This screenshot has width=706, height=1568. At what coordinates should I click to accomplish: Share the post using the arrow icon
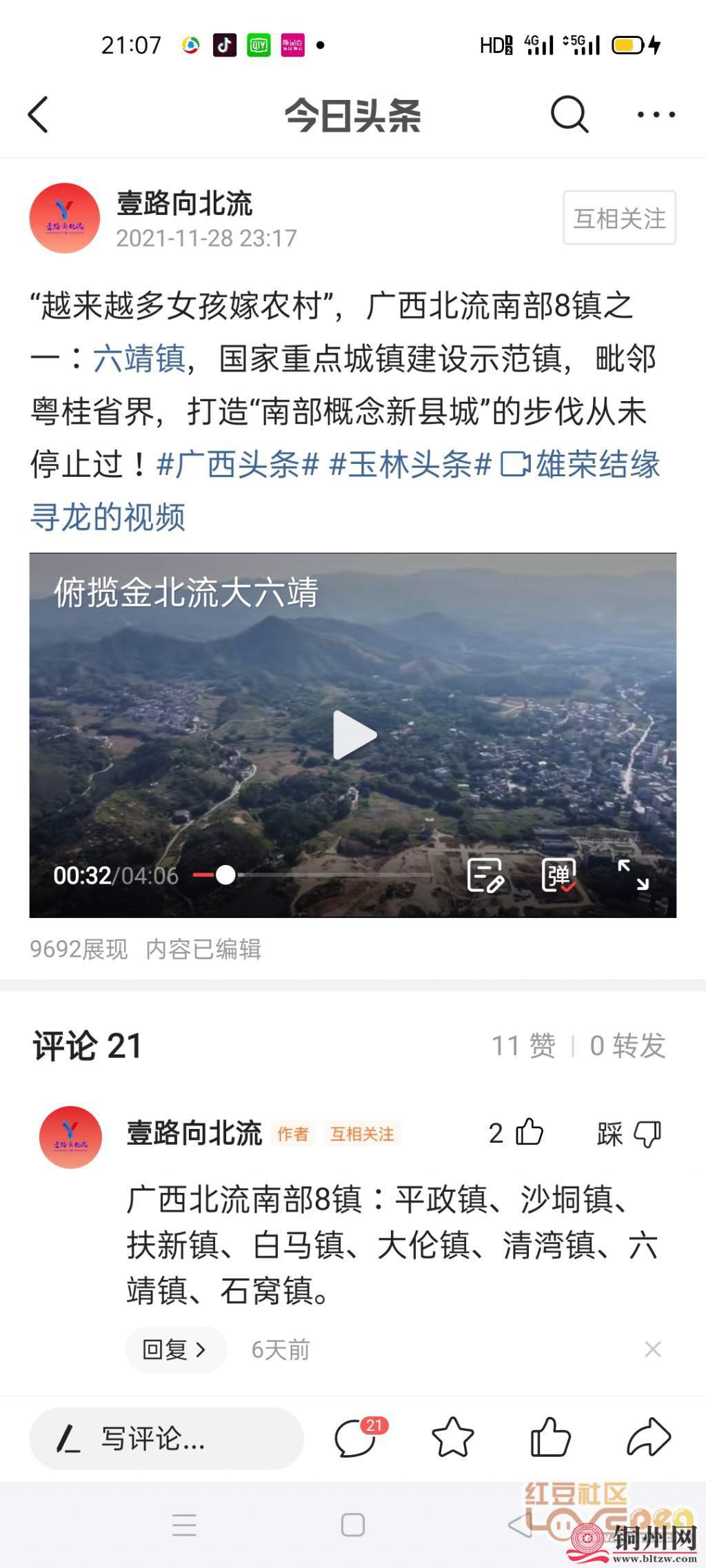click(648, 1438)
